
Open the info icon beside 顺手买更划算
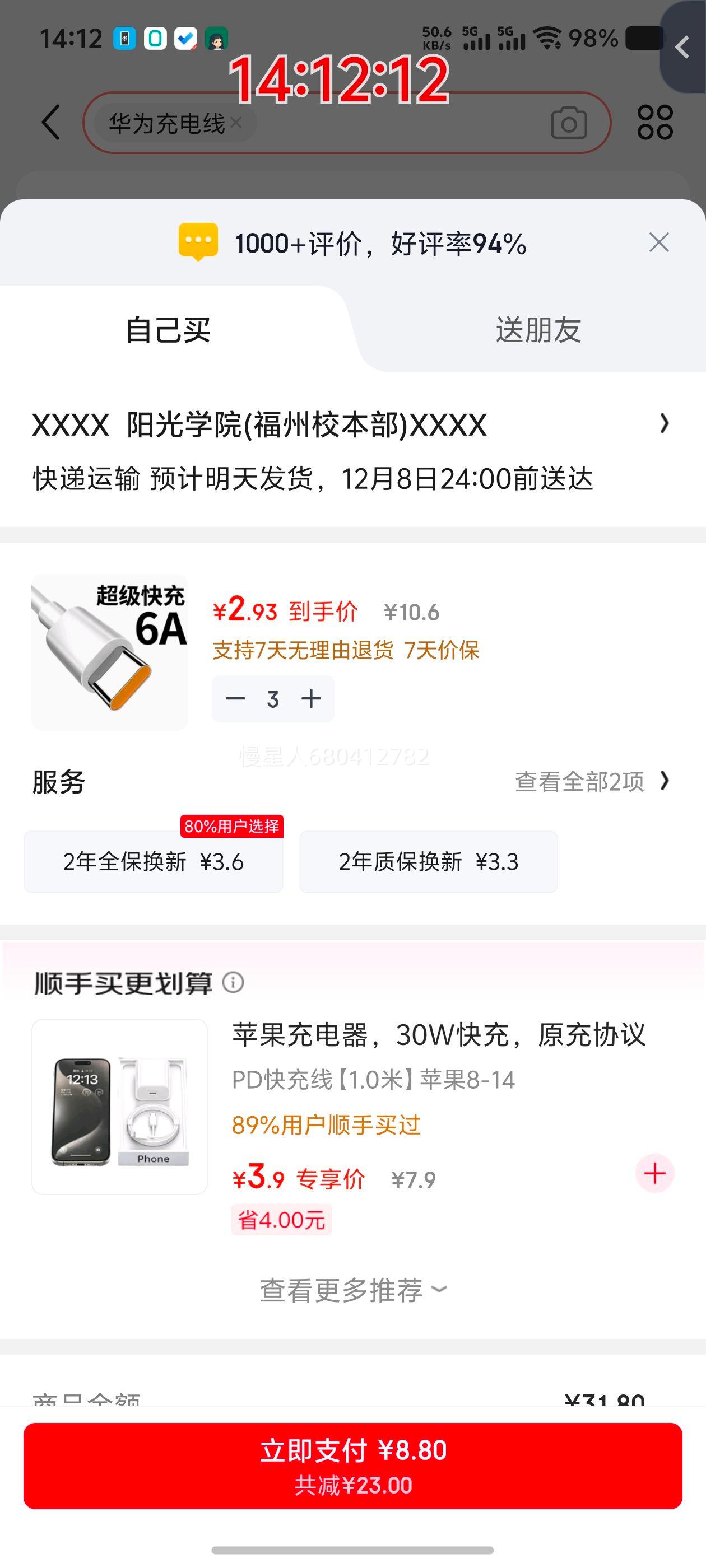click(233, 982)
